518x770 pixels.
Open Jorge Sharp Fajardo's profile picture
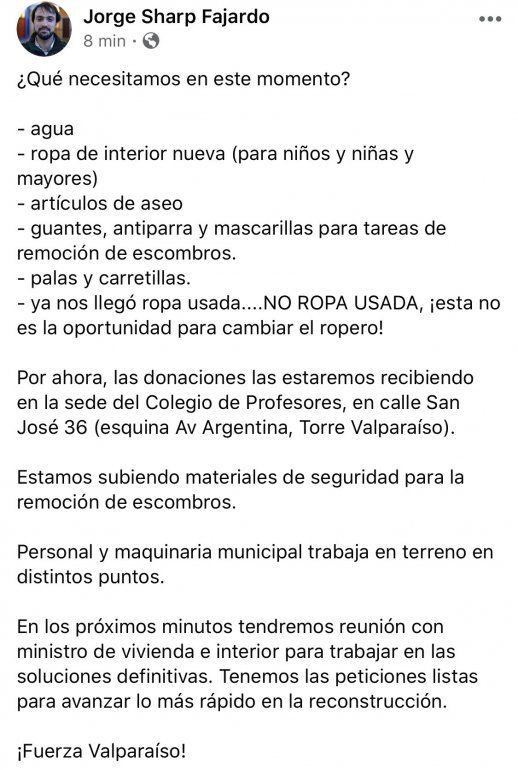[44, 29]
